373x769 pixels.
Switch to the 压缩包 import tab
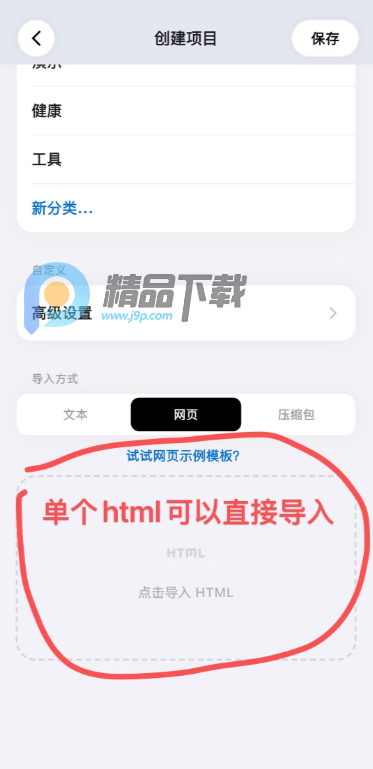click(296, 414)
